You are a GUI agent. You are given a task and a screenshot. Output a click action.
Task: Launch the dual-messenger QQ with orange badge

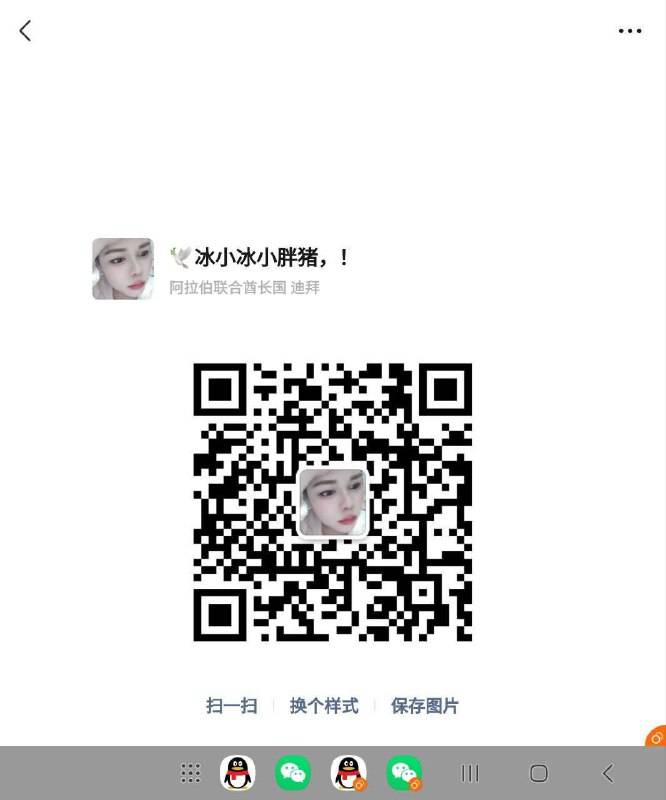[349, 773]
